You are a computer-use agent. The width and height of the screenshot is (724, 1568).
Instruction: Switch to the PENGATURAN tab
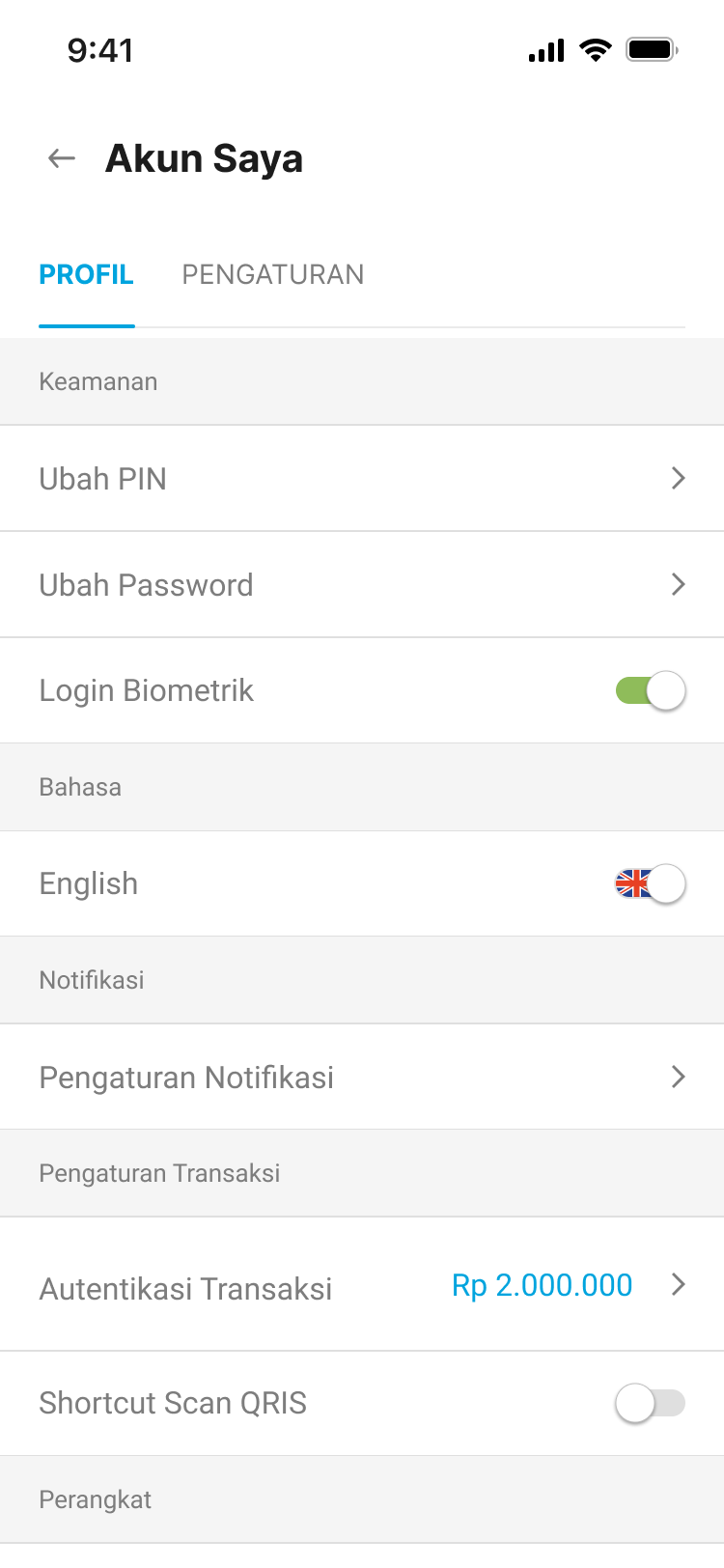coord(272,275)
